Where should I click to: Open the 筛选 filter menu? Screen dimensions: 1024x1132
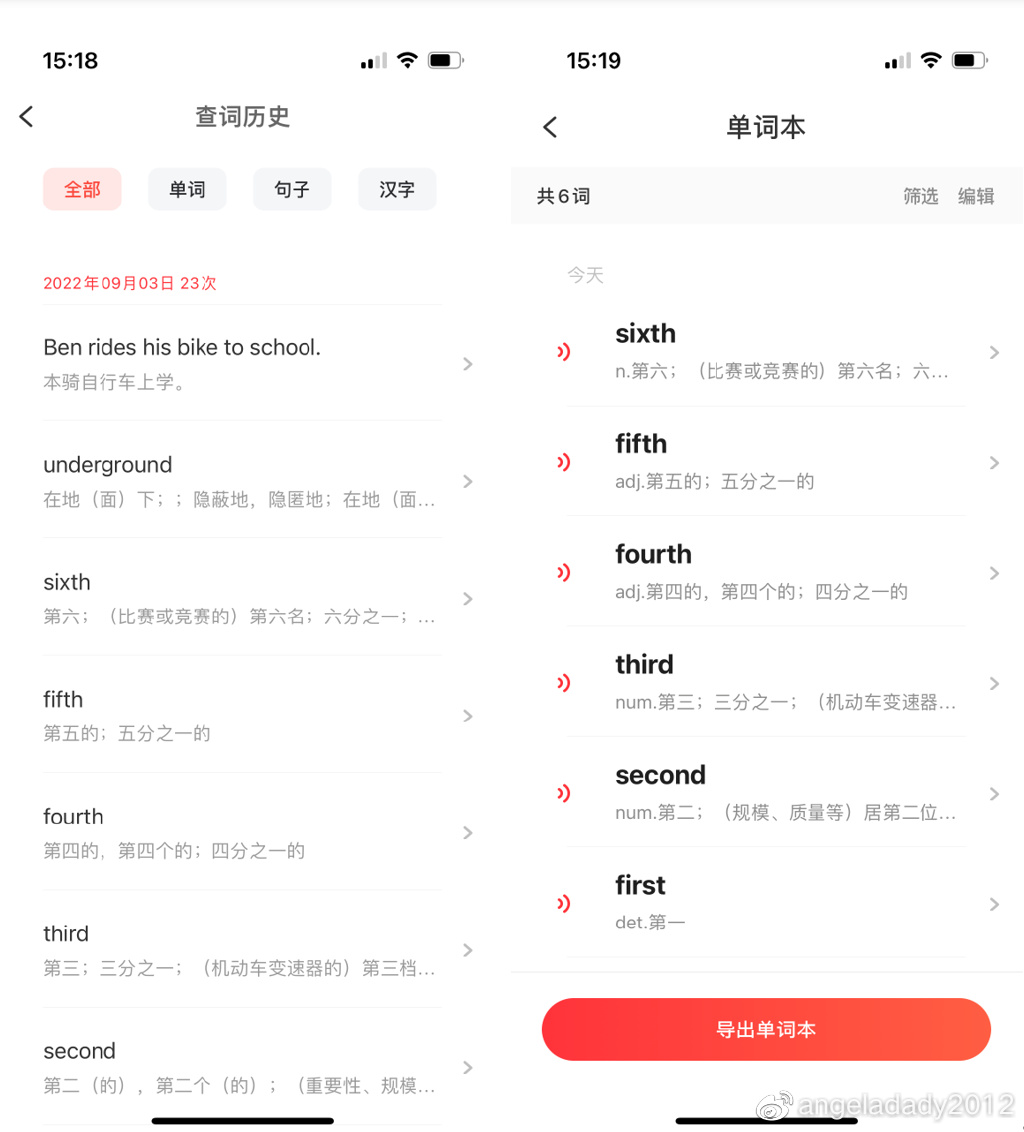point(920,196)
